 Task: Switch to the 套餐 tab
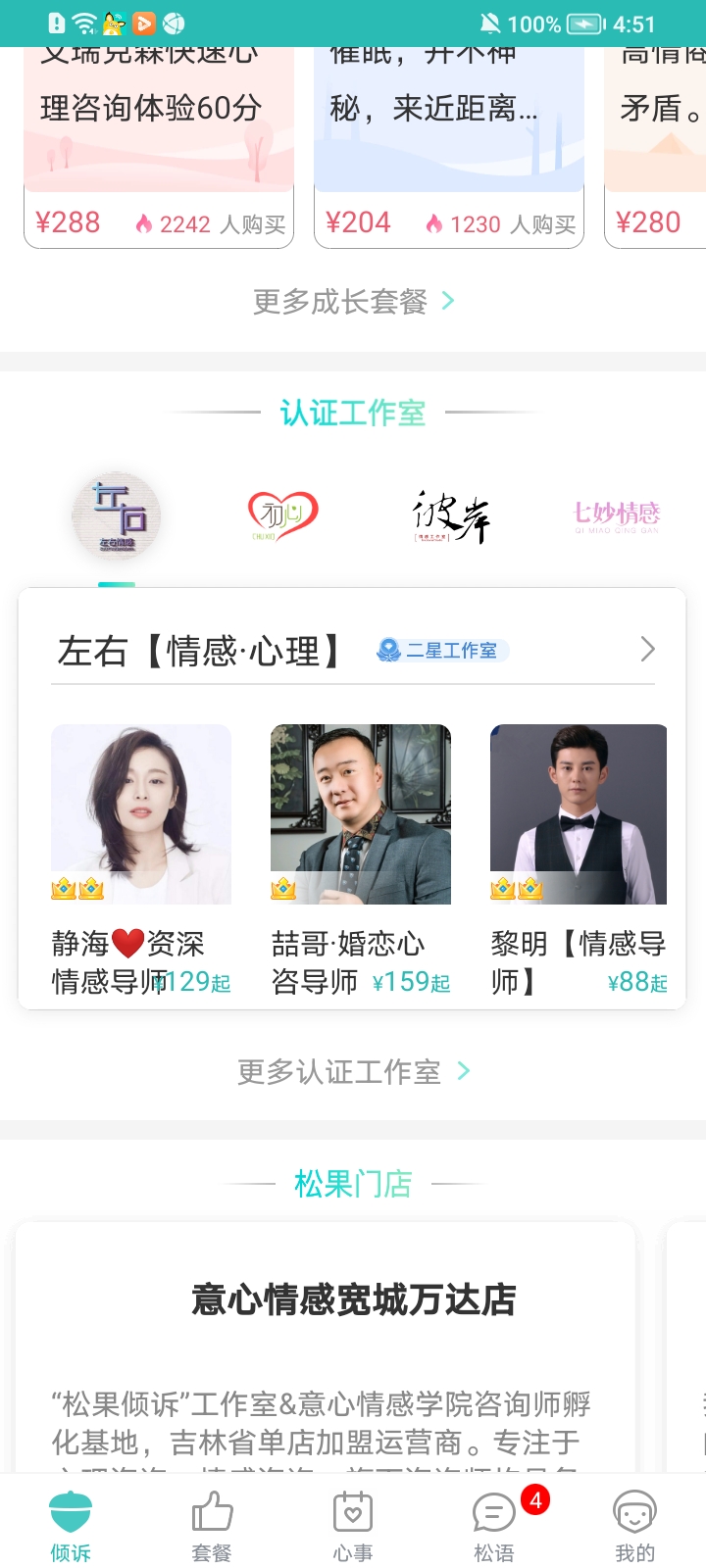tap(211, 1514)
